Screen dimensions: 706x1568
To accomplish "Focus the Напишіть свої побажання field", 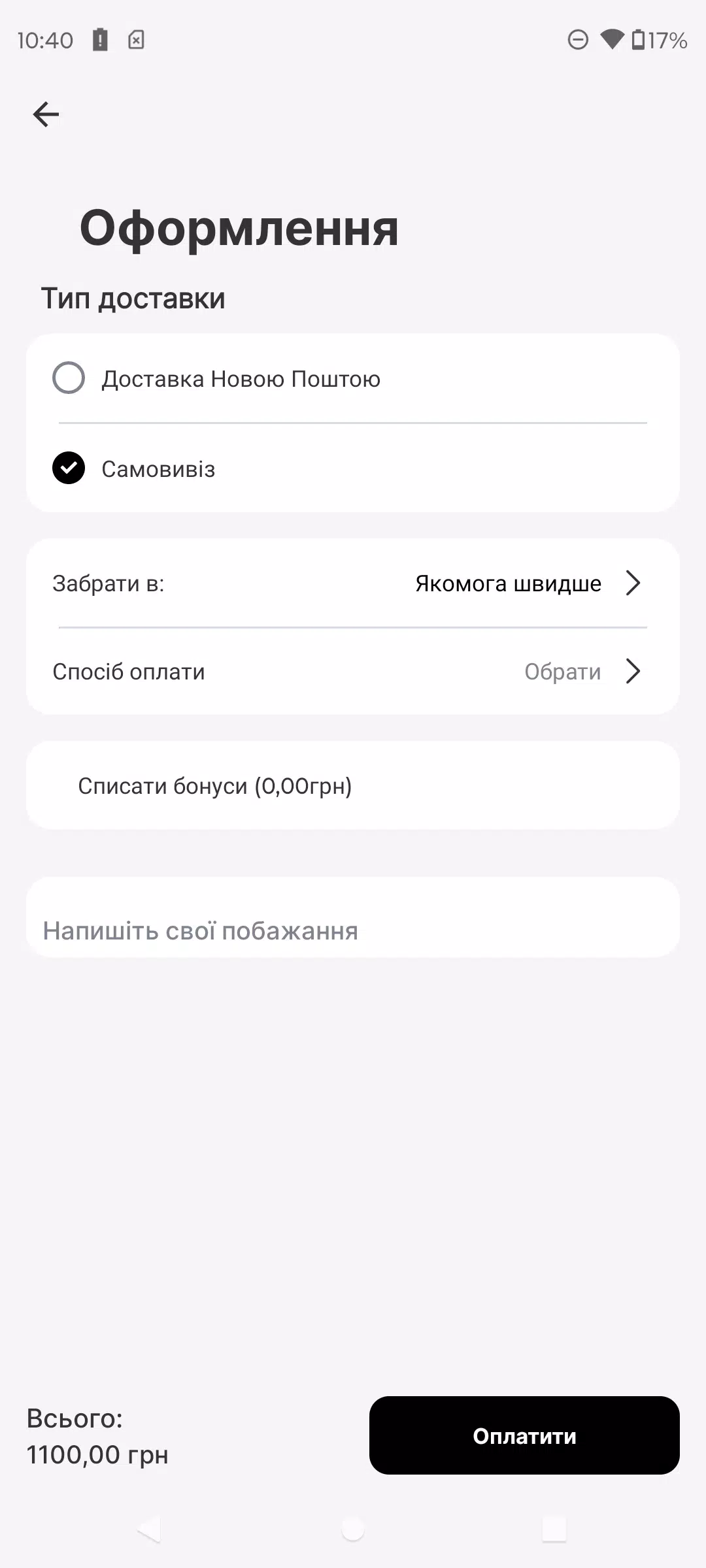I will (x=353, y=929).
